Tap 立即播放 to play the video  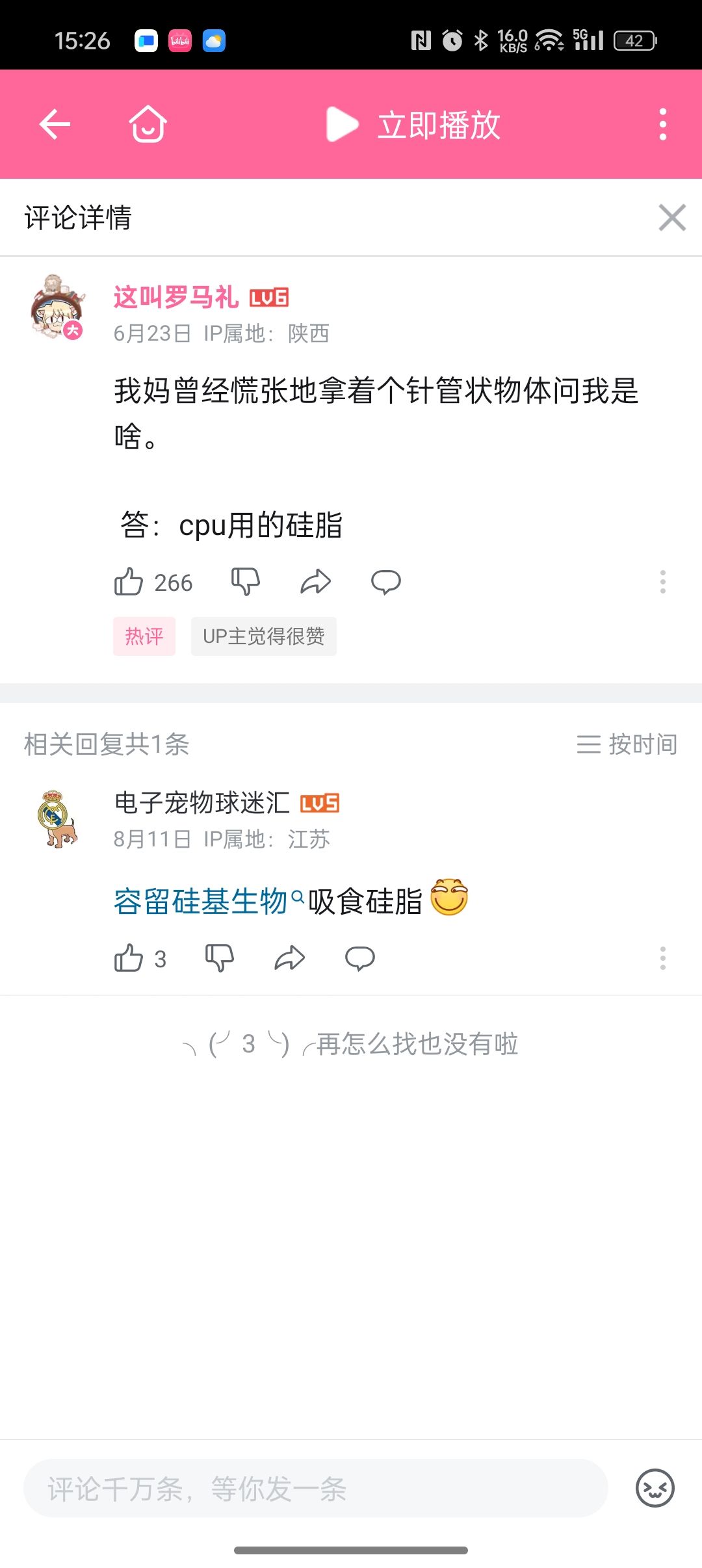pos(414,124)
